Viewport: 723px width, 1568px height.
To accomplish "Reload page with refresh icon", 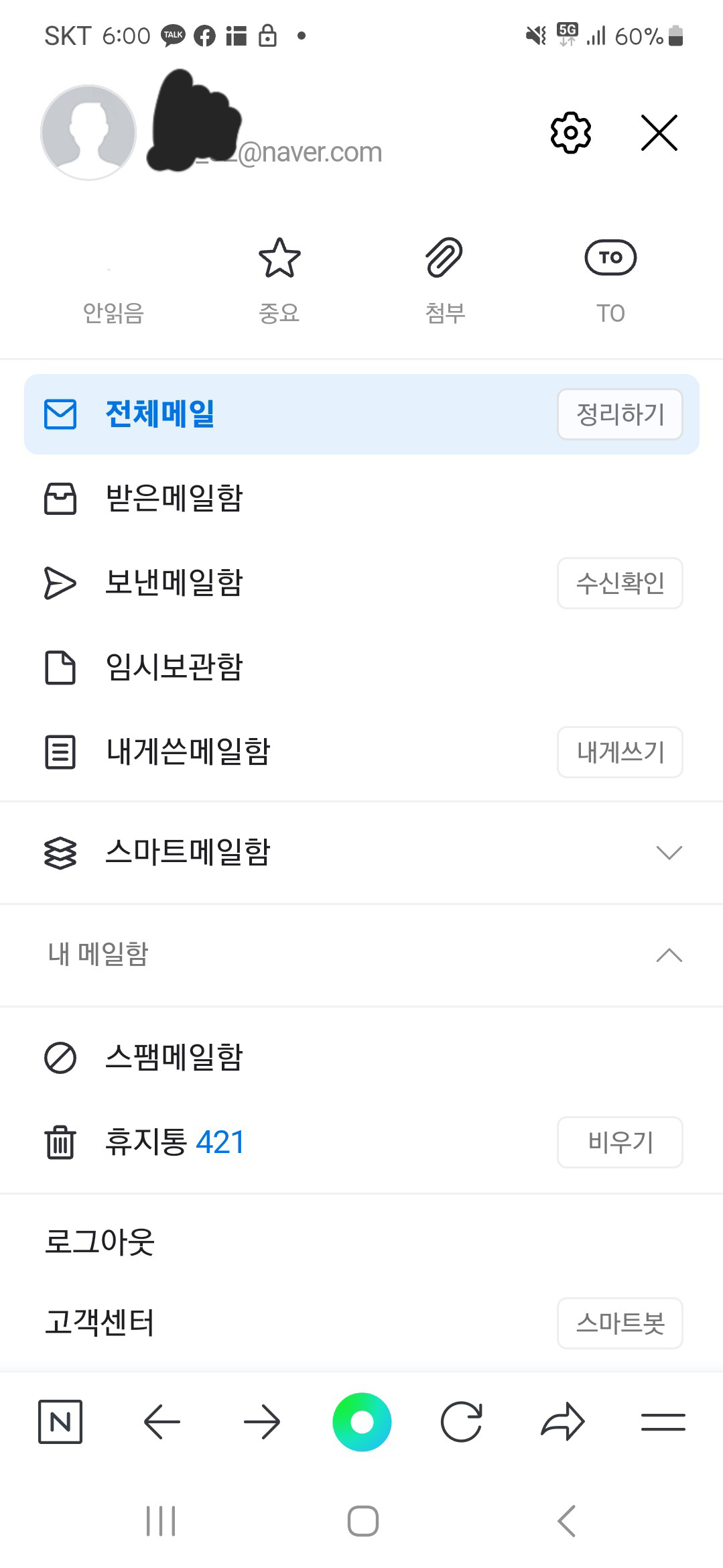I will pos(461,1423).
